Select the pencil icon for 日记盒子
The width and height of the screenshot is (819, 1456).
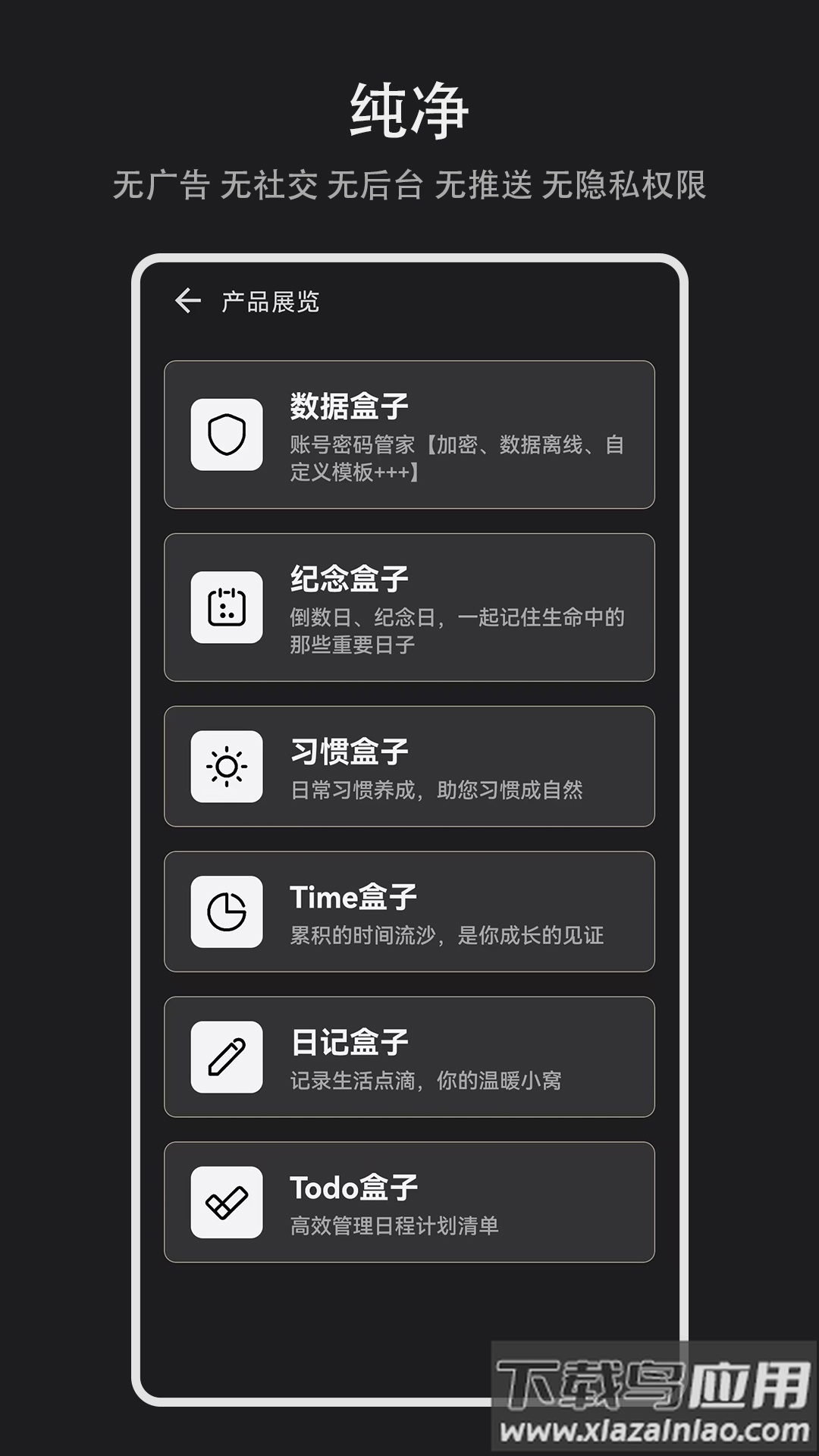[226, 1054]
